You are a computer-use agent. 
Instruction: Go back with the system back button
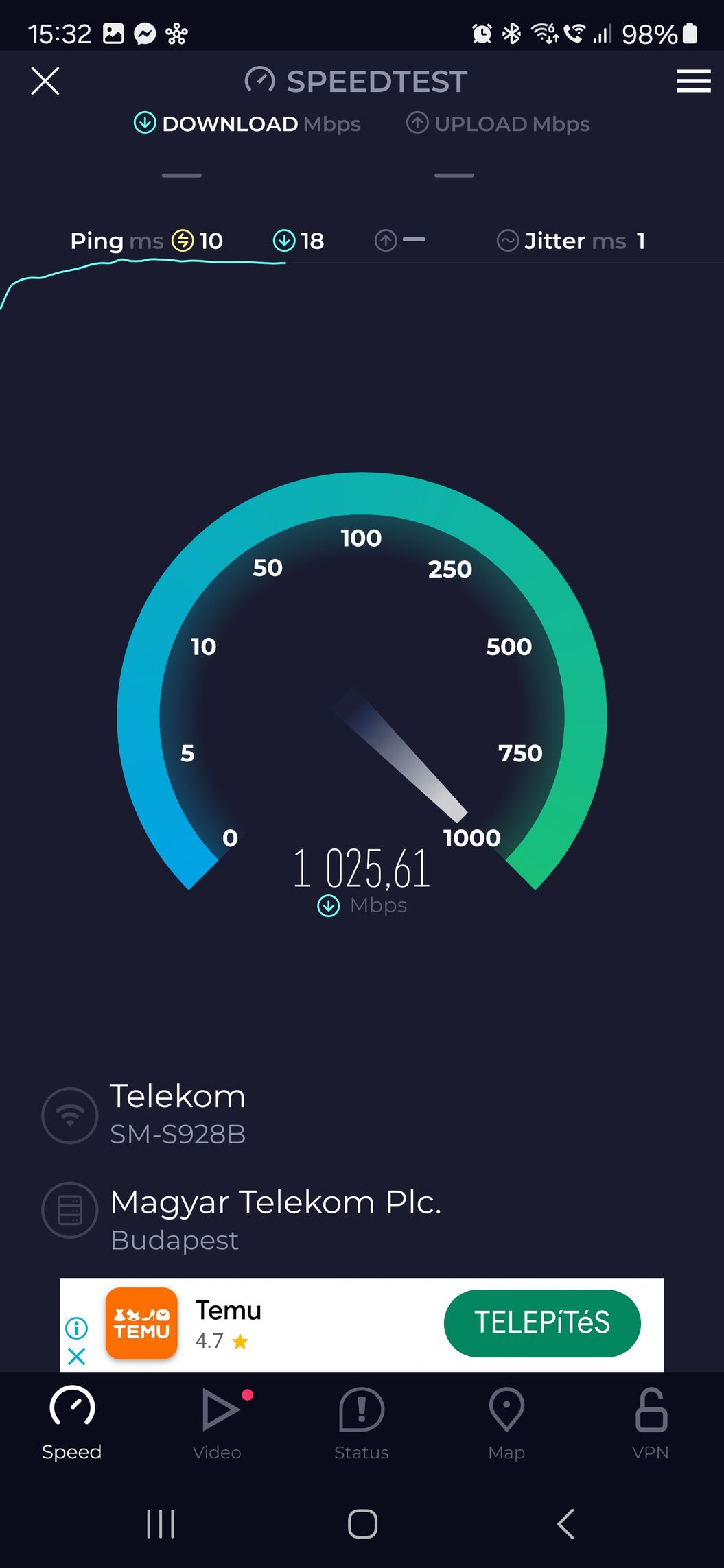click(x=565, y=1524)
